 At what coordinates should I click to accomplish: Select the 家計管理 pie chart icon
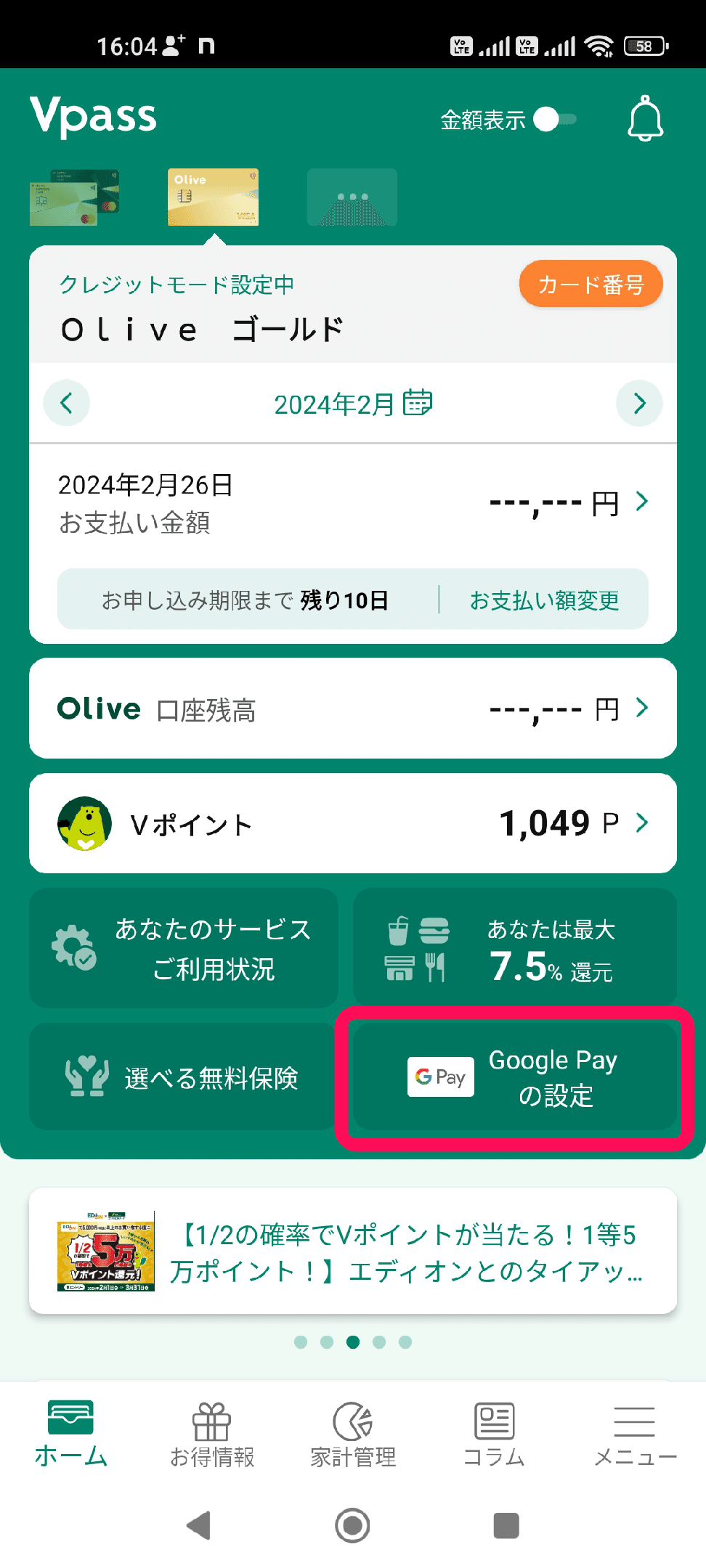[352, 1423]
